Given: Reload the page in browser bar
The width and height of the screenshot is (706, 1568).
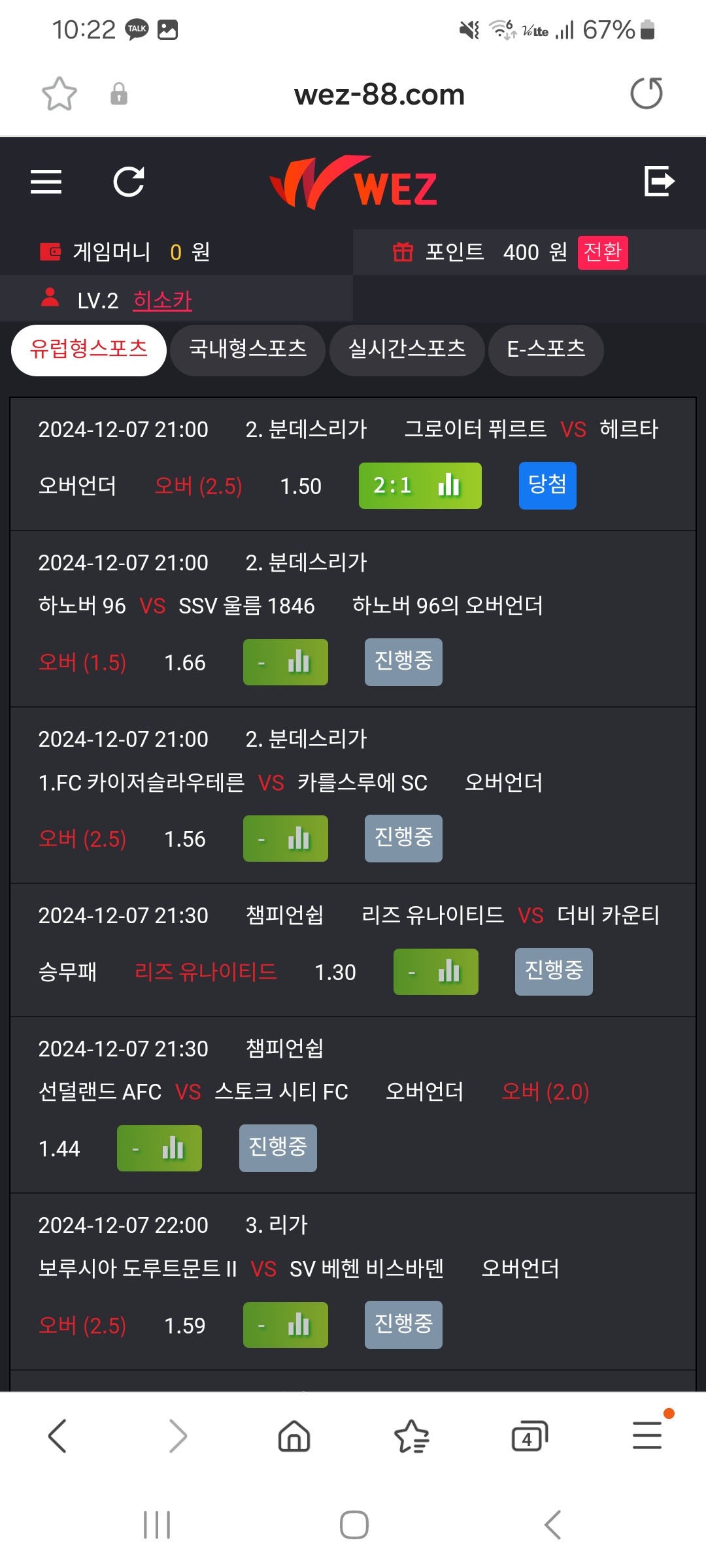Looking at the screenshot, I should point(647,93).
